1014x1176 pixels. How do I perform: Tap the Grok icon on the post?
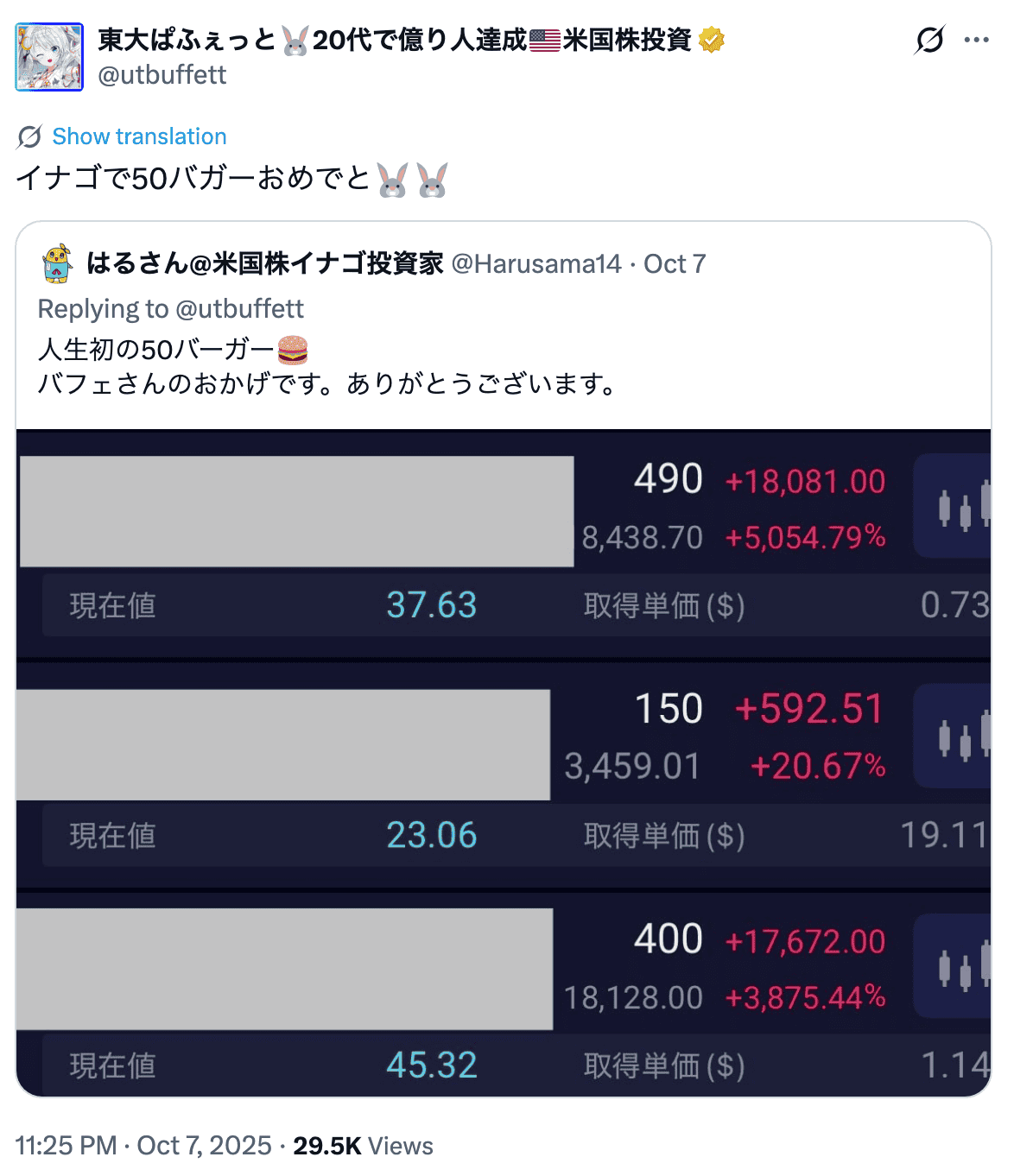929,40
